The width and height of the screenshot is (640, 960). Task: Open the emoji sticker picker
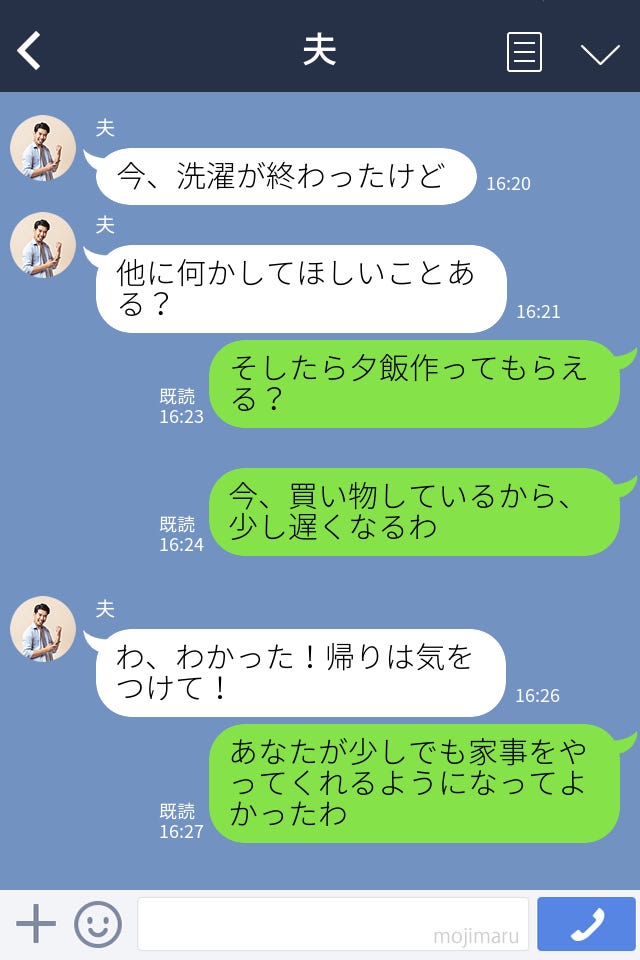pyautogui.click(x=98, y=924)
